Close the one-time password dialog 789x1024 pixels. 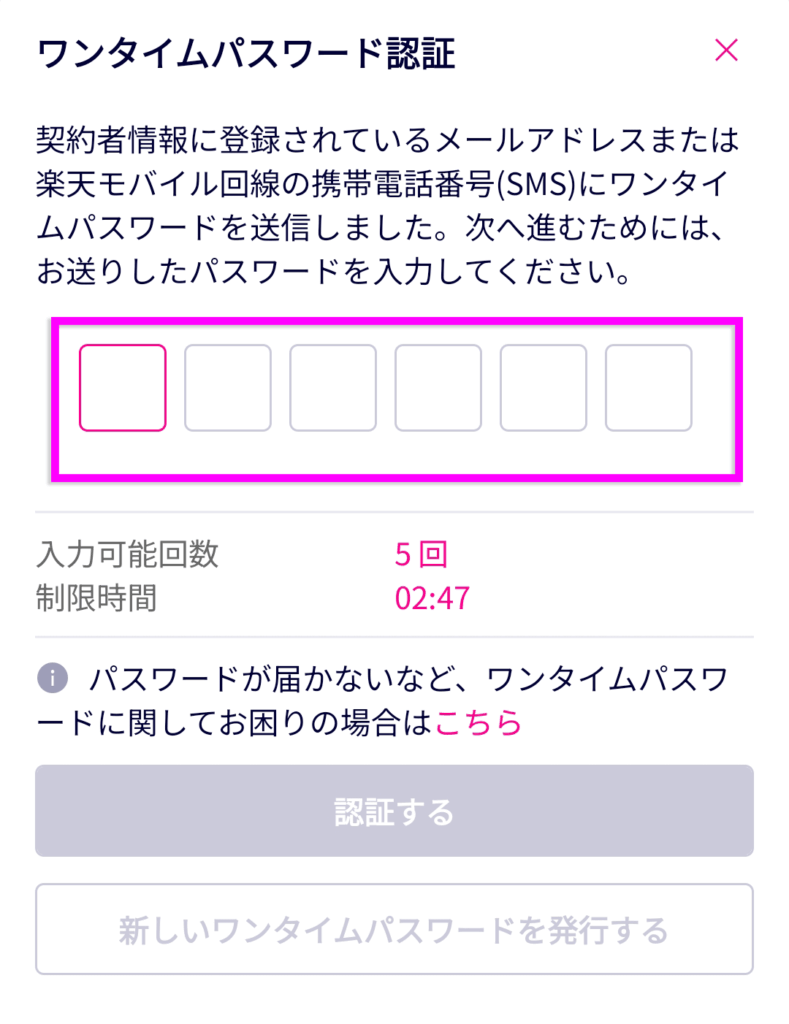pyautogui.click(x=726, y=51)
